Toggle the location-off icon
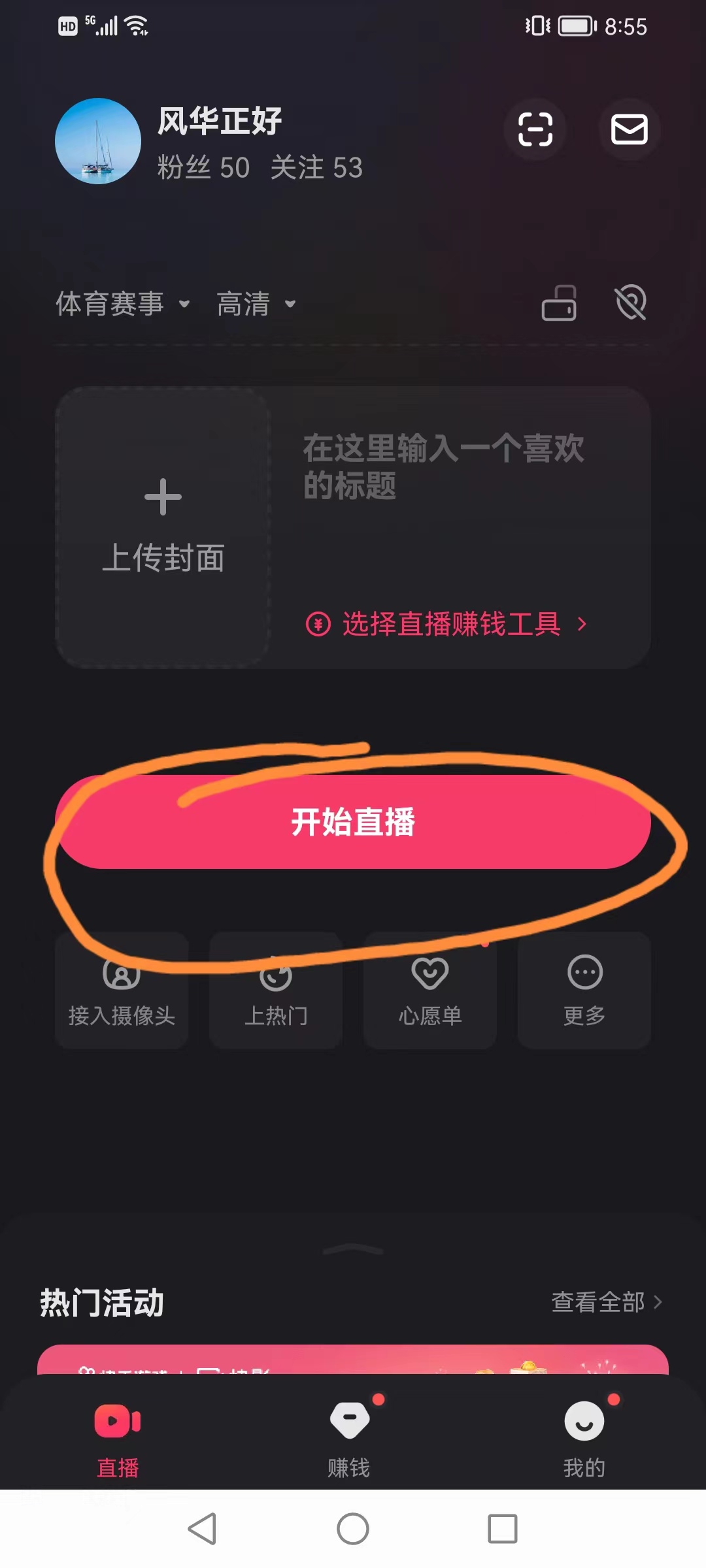The width and height of the screenshot is (706, 1568). coord(631,303)
